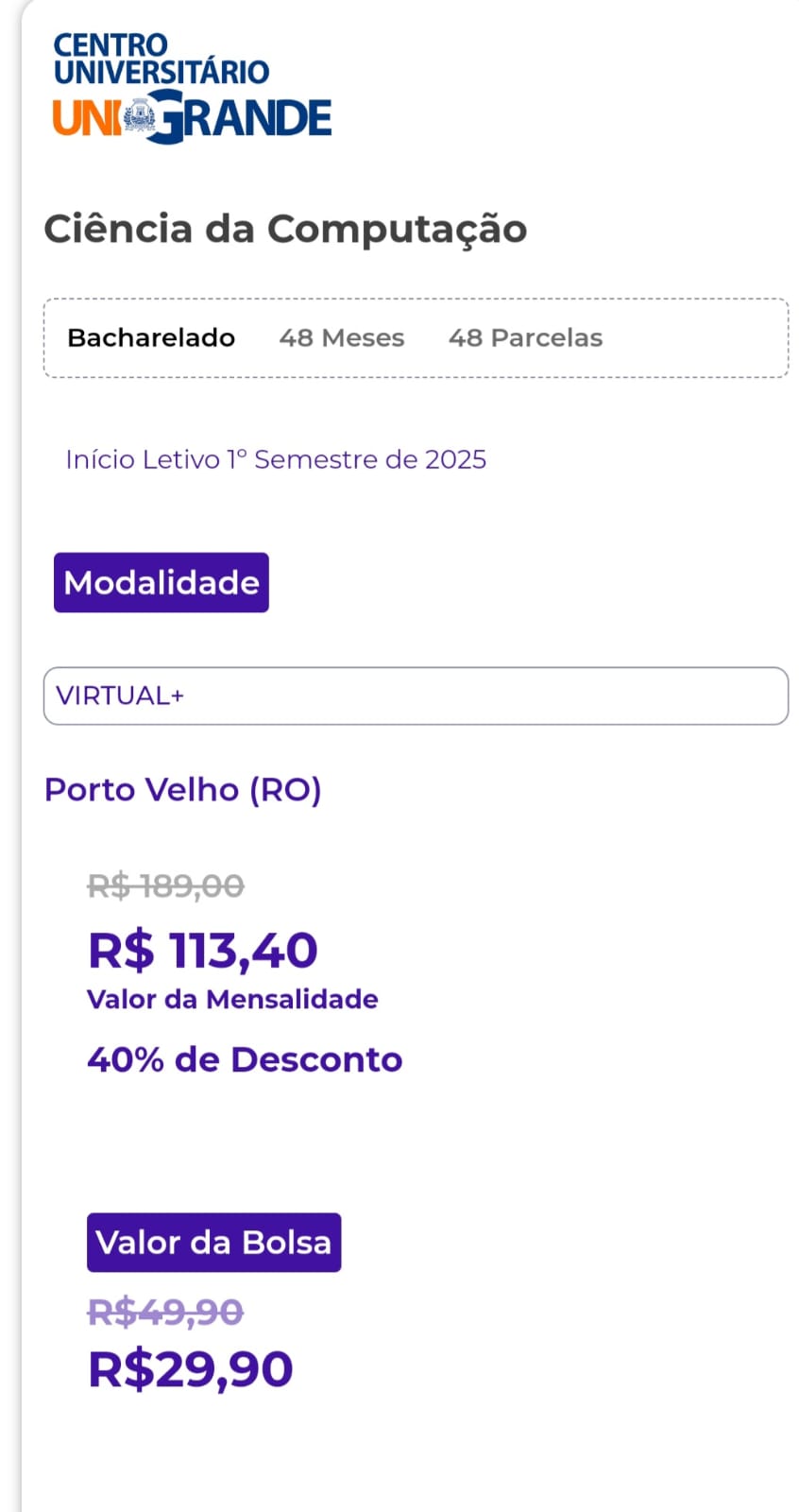Open the VIRTUAL+ modality dropdown
Image resolution: width=799 pixels, height=1512 pixels.
[416, 696]
